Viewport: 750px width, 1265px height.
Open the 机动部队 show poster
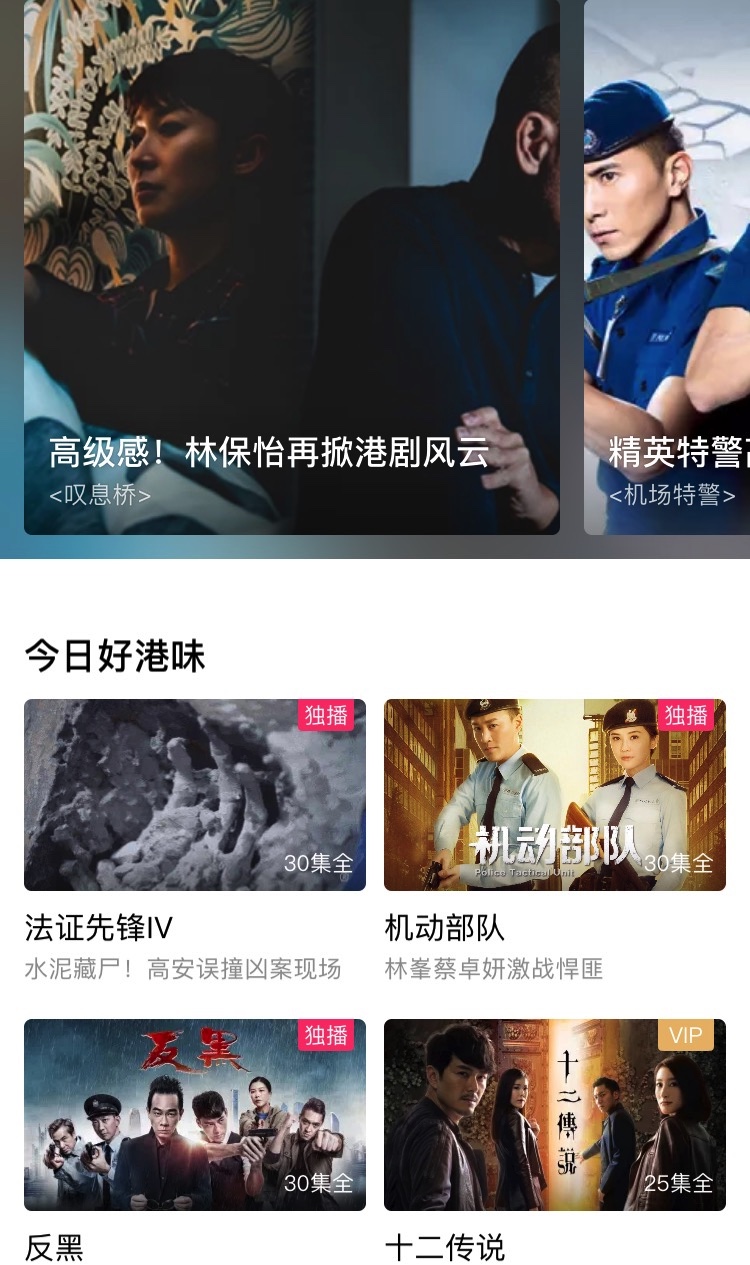(555, 795)
